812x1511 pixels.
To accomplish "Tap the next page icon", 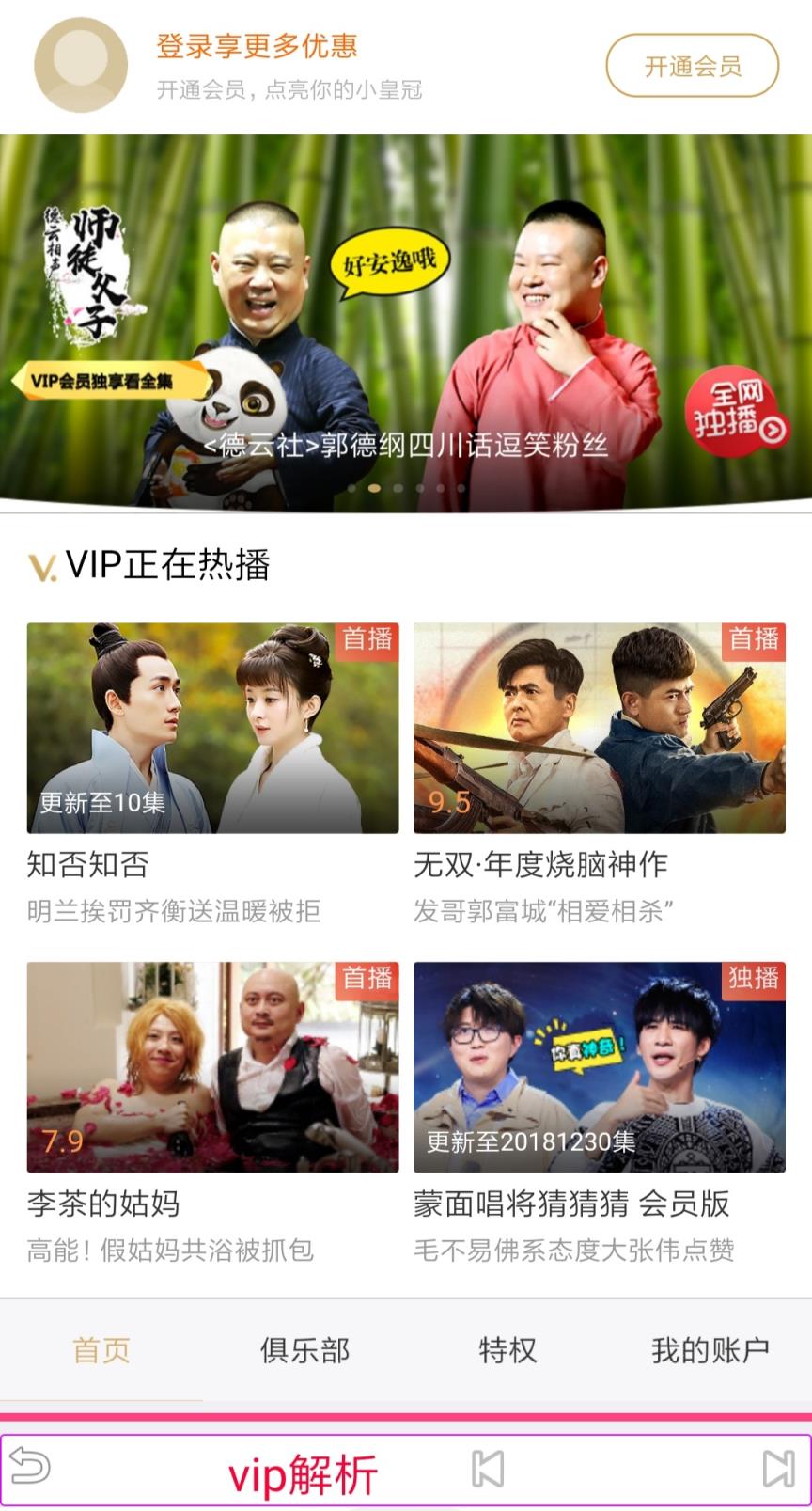I will (x=777, y=1469).
